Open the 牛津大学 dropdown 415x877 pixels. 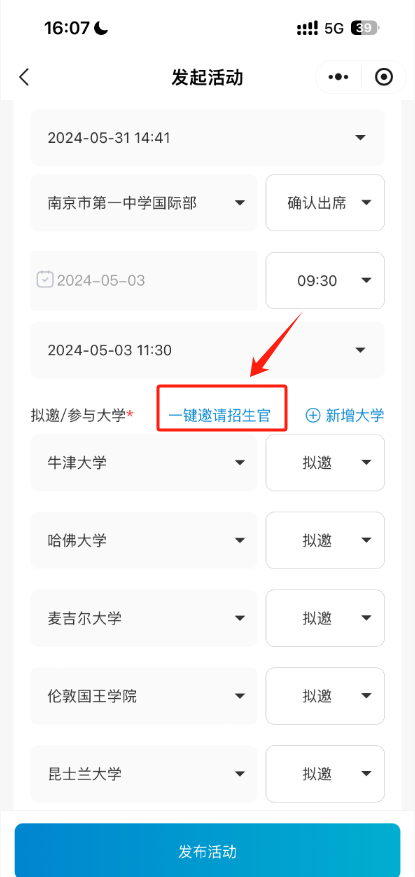144,463
